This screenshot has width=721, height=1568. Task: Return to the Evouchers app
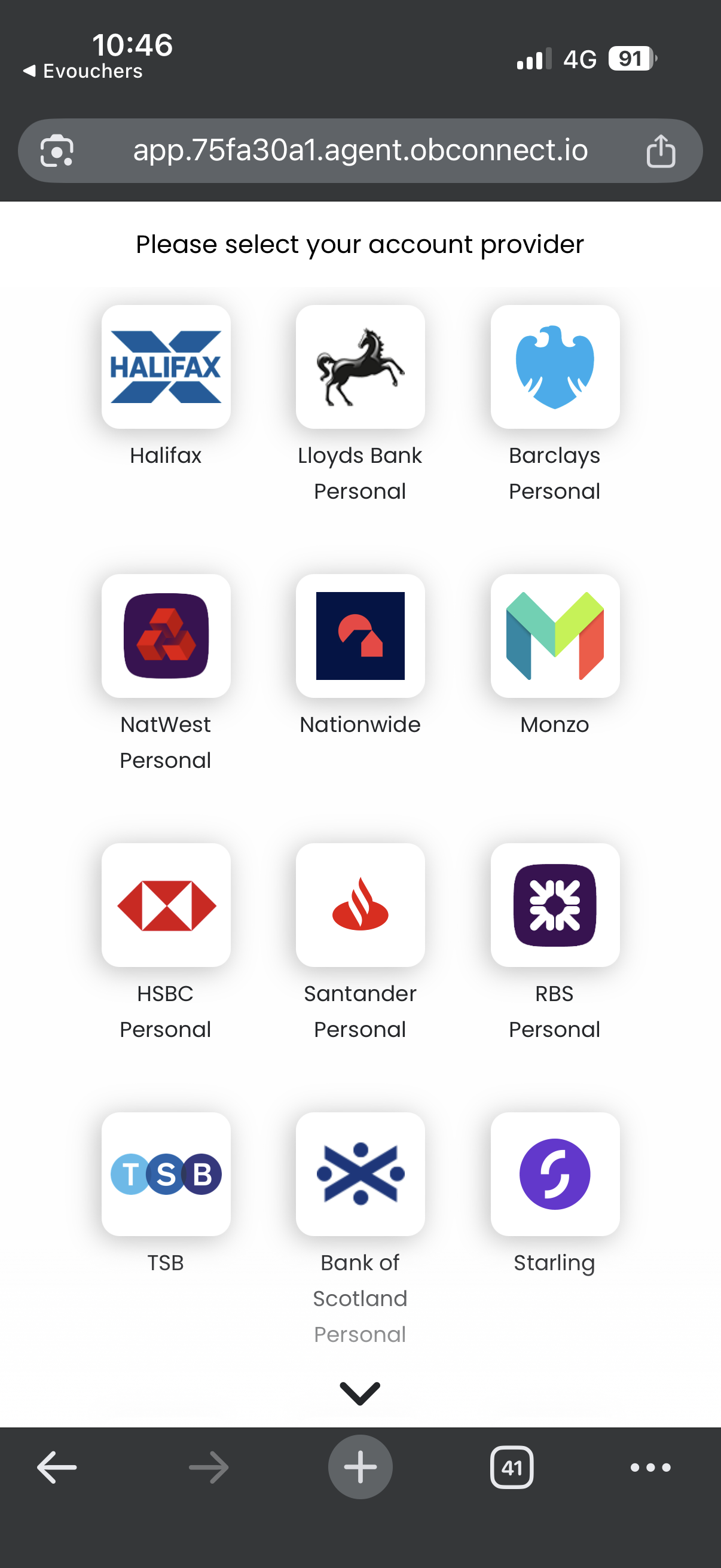tap(83, 71)
